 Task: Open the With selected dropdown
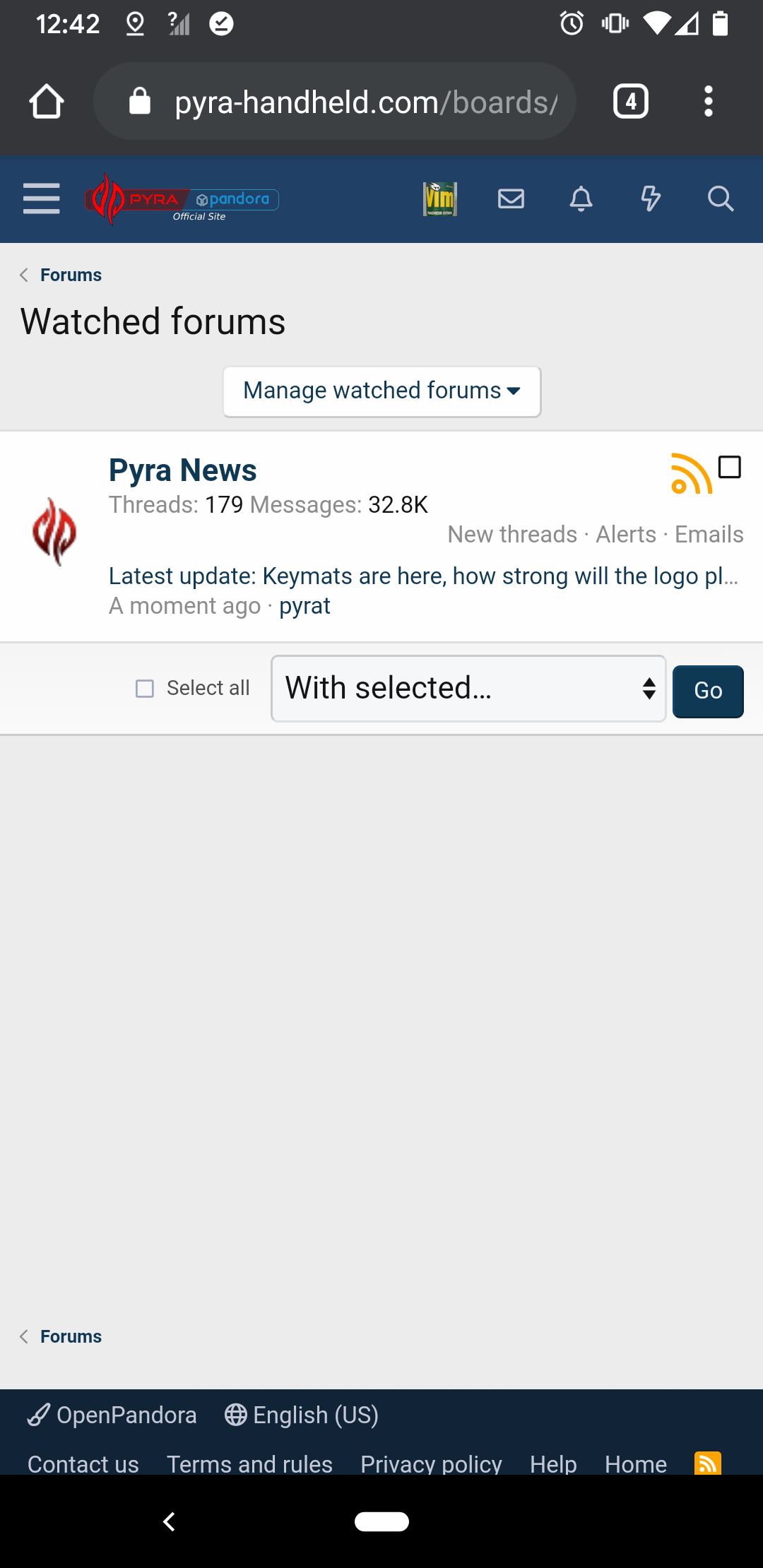pos(468,689)
